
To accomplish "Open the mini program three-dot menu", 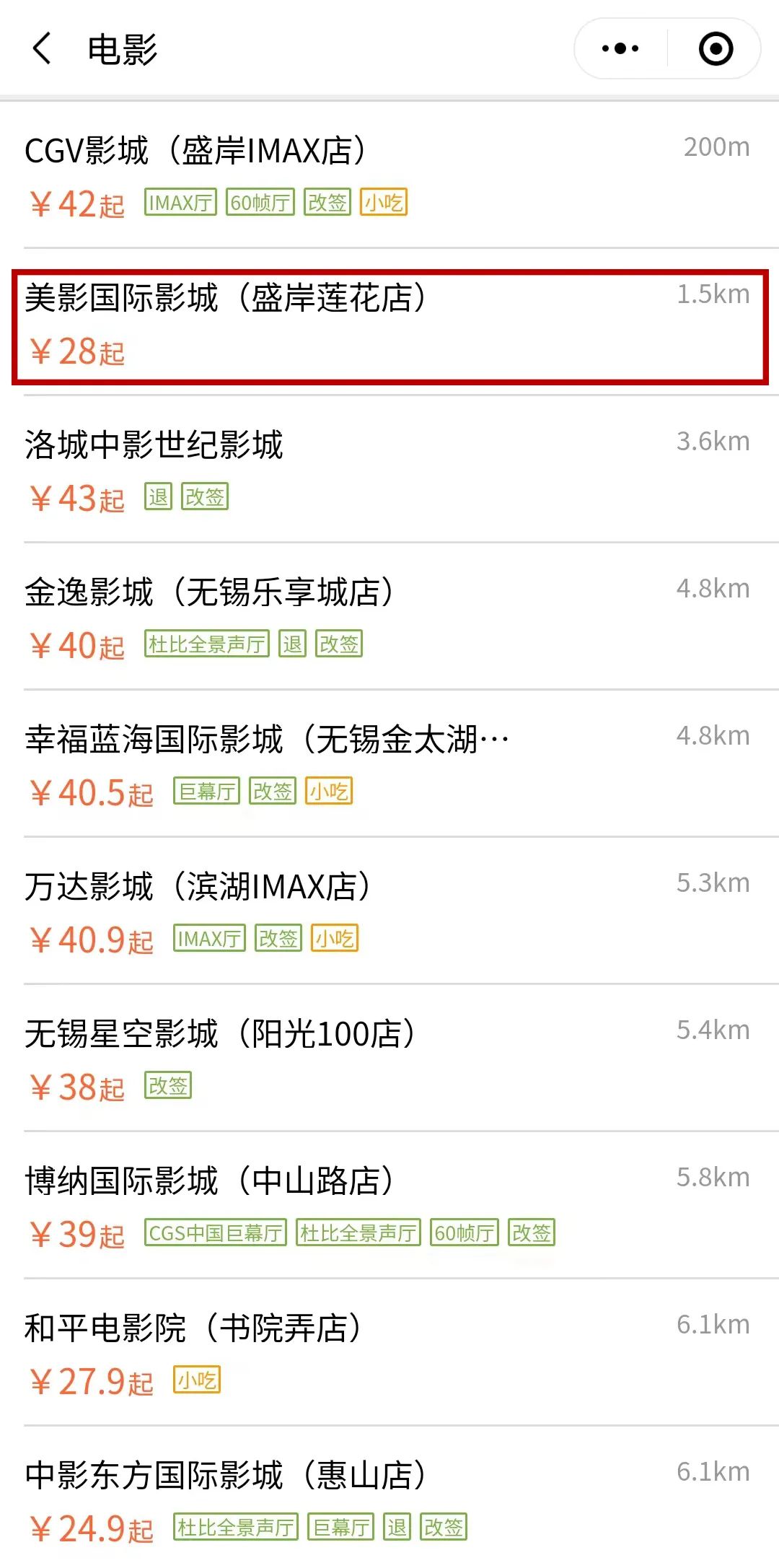I will coord(620,48).
